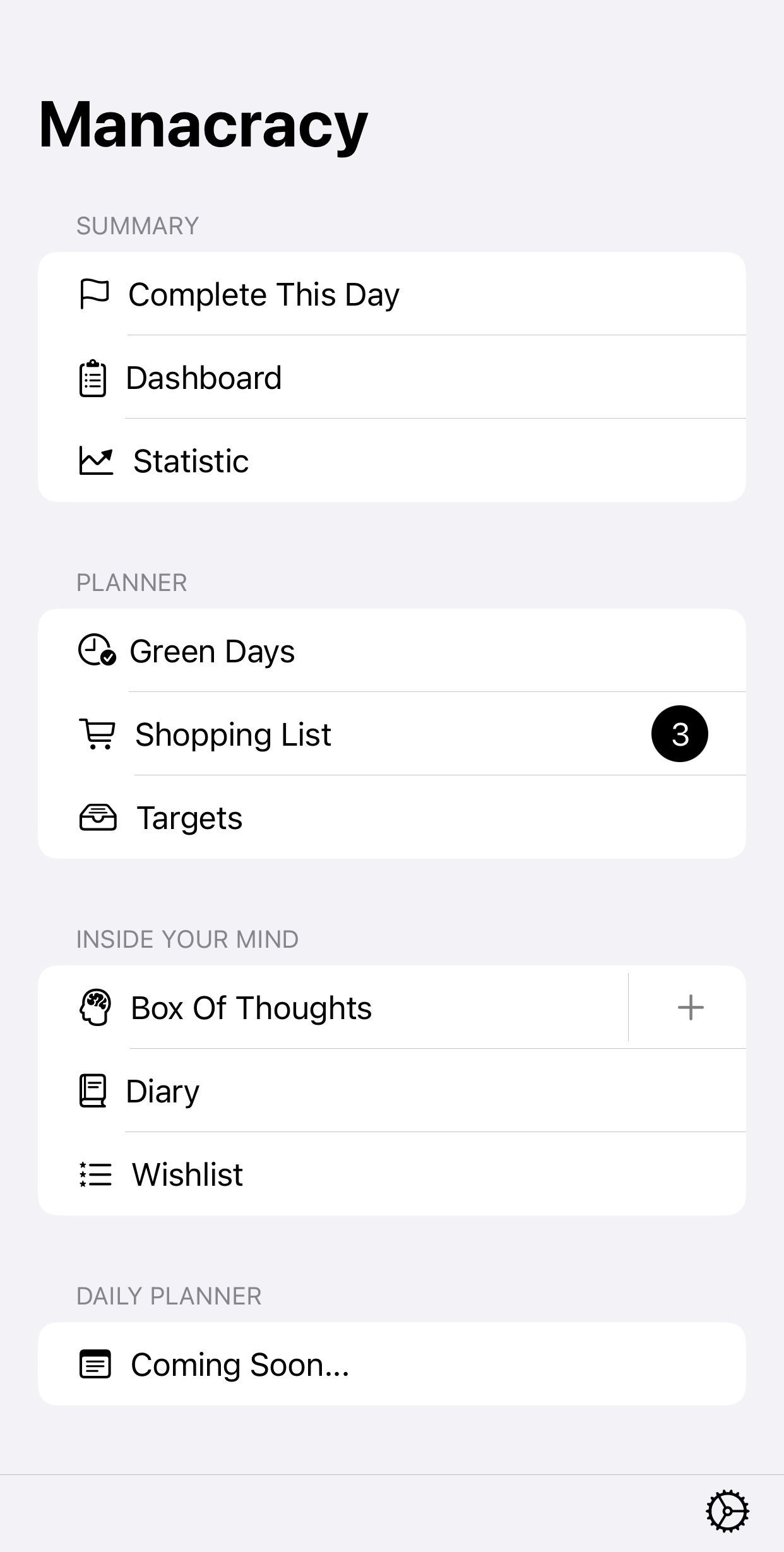Open Complete This Day
Image resolution: width=784 pixels, height=1552 pixels.
click(391, 294)
